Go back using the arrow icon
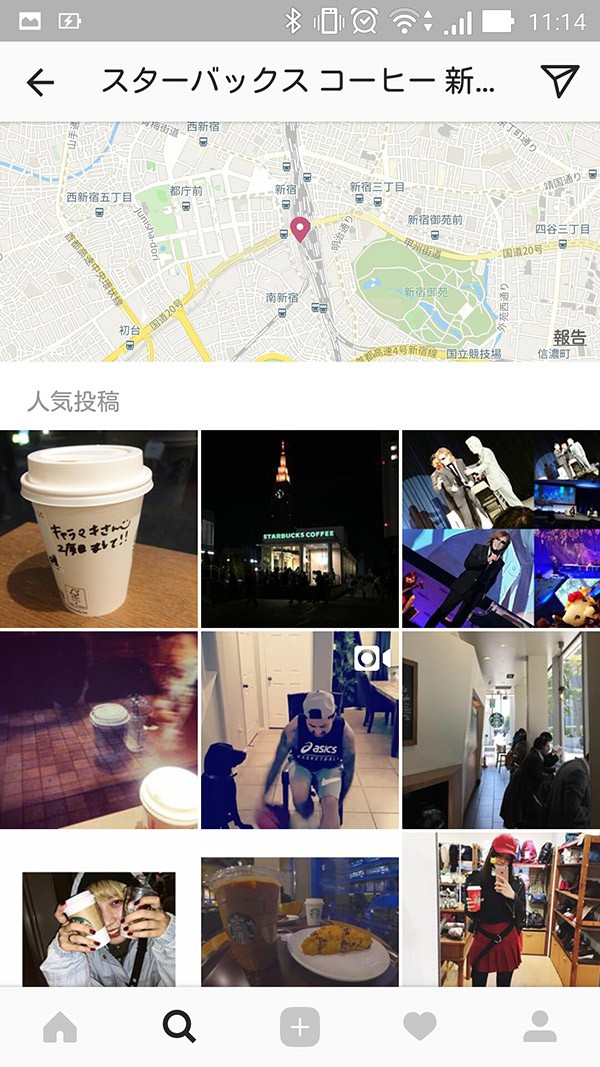The image size is (600, 1067). 40,82
